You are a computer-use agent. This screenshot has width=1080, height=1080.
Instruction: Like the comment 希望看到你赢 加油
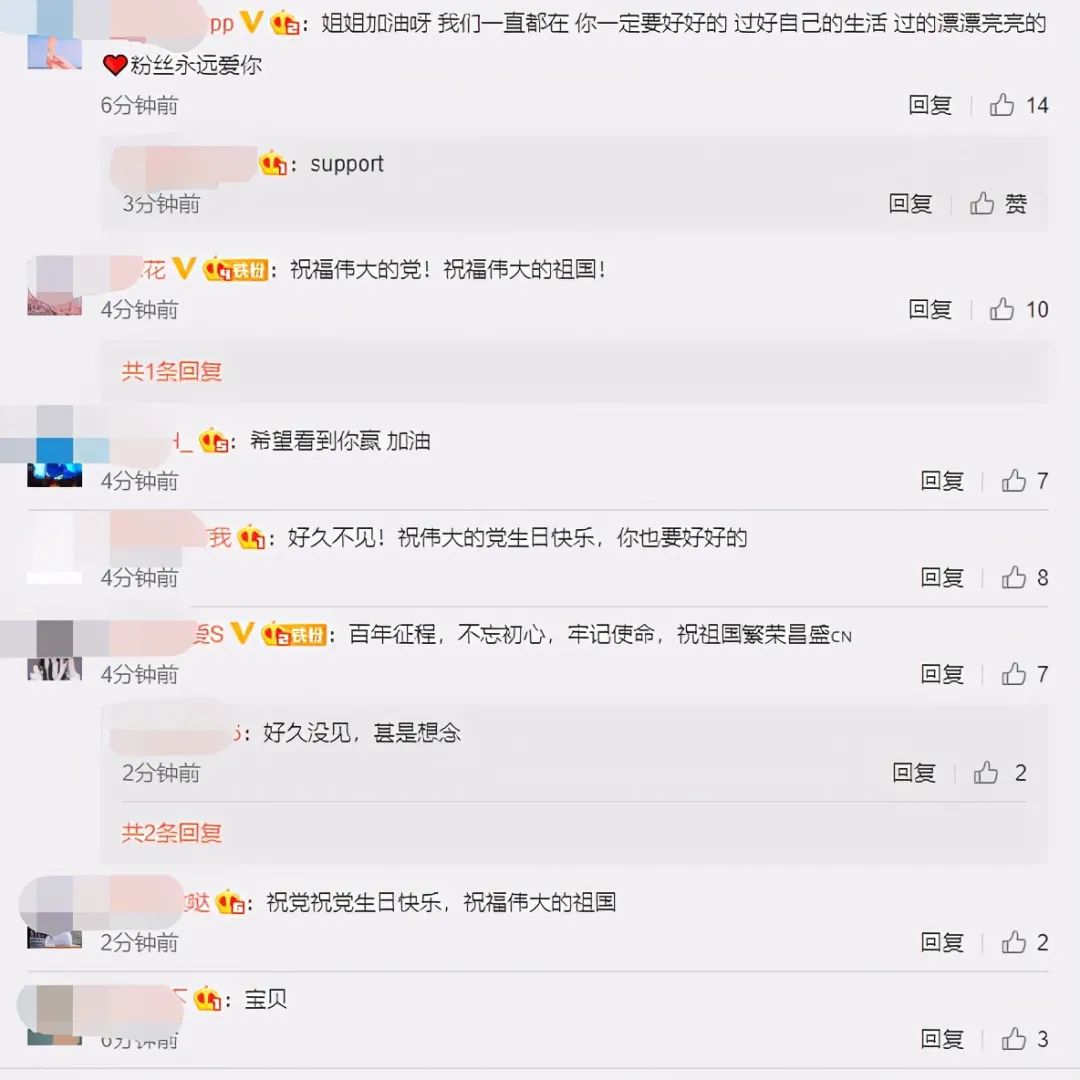coord(1014,481)
